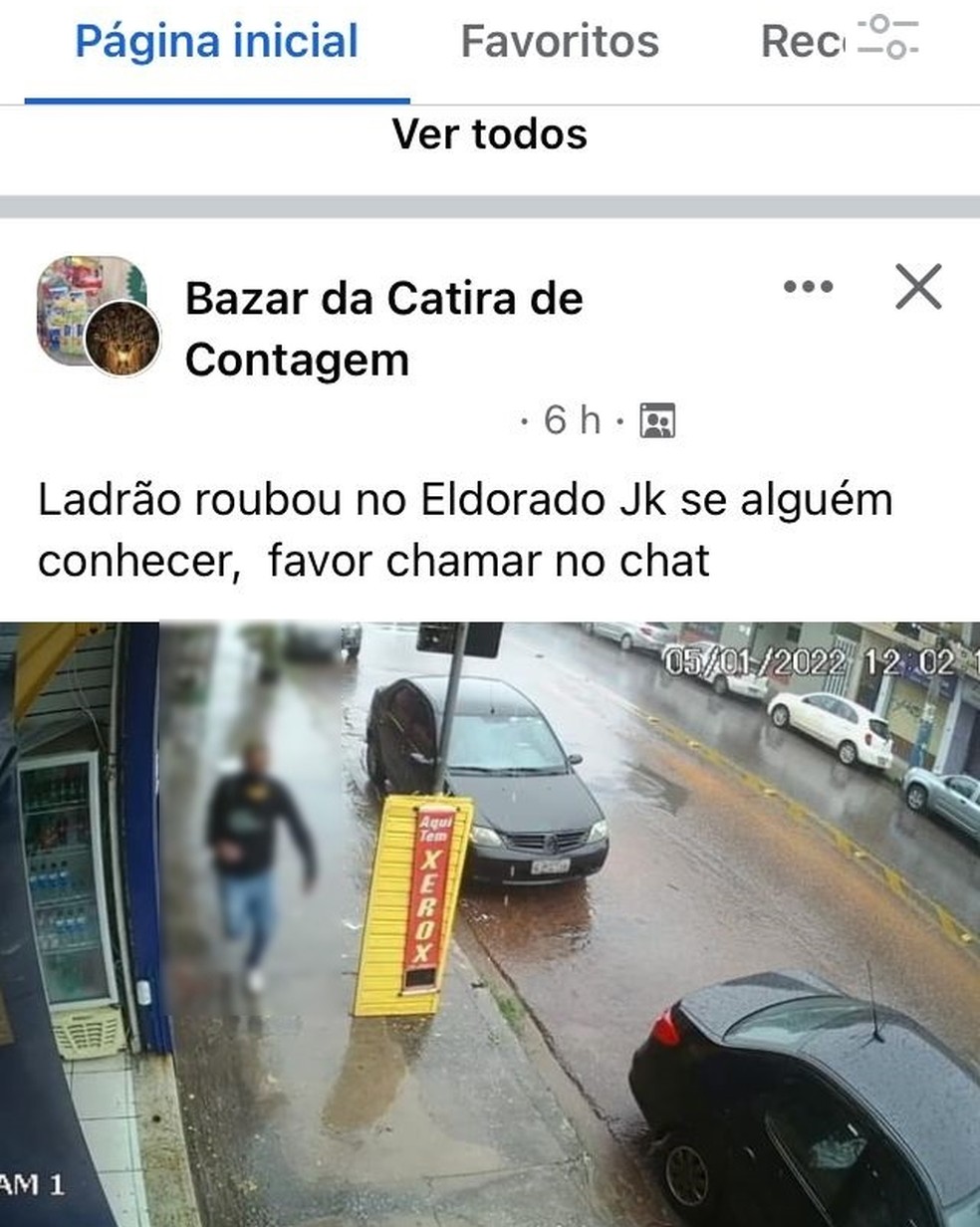Switch to the Favoritos tab

tap(560, 42)
